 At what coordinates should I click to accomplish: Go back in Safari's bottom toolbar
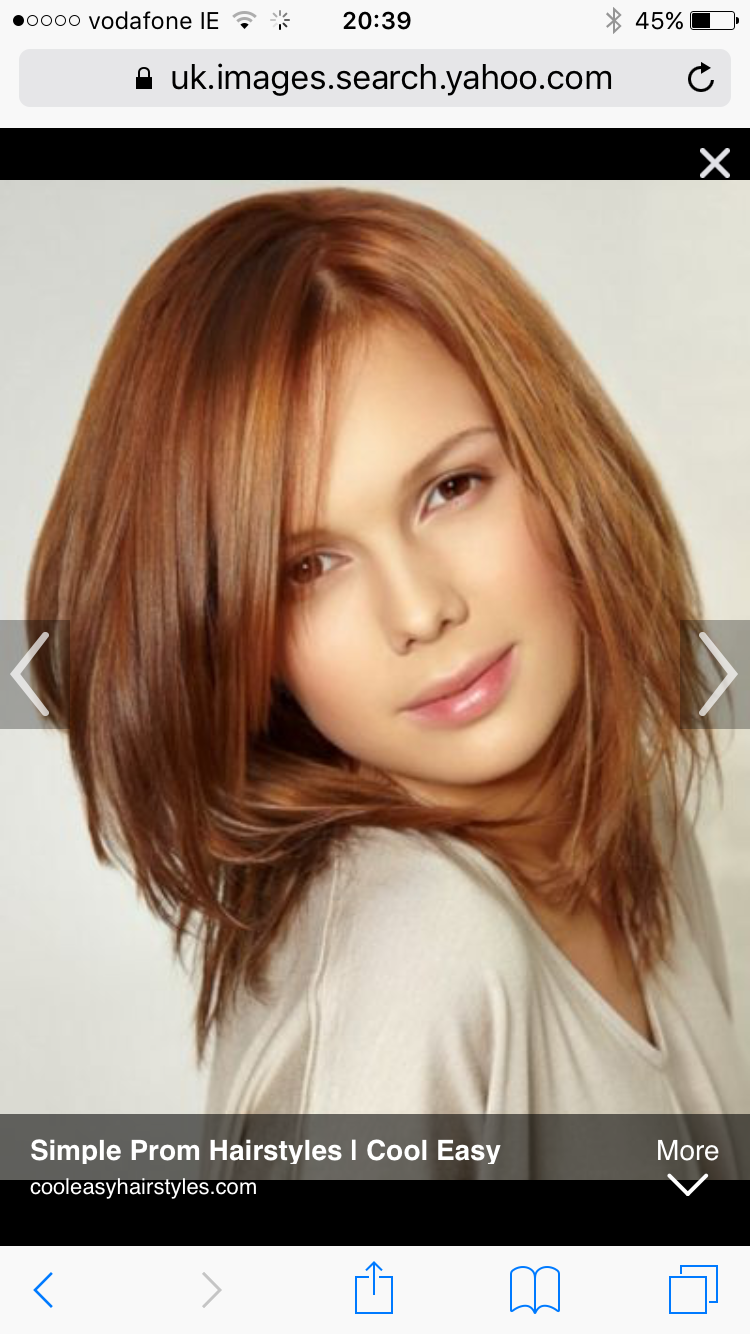tap(43, 1290)
